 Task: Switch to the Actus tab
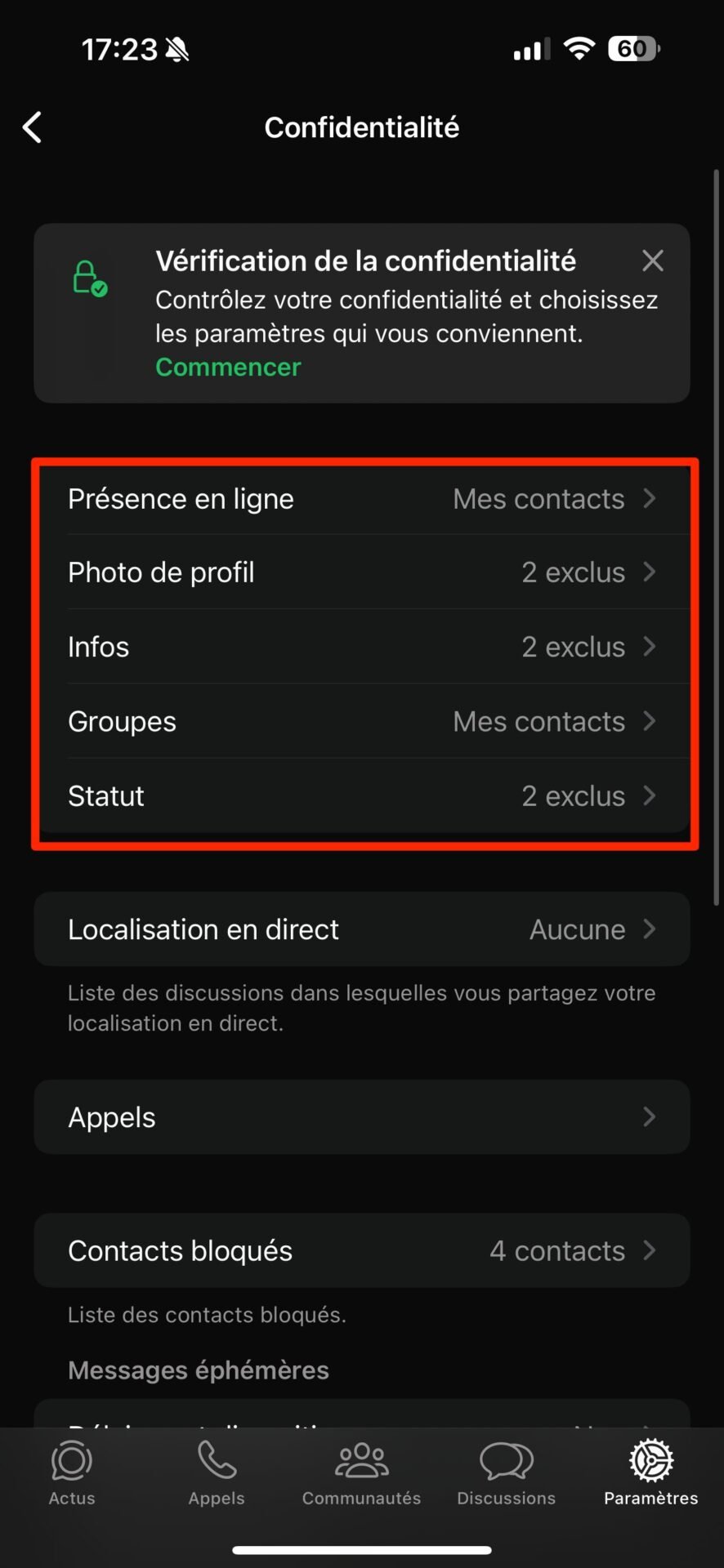(x=72, y=1474)
